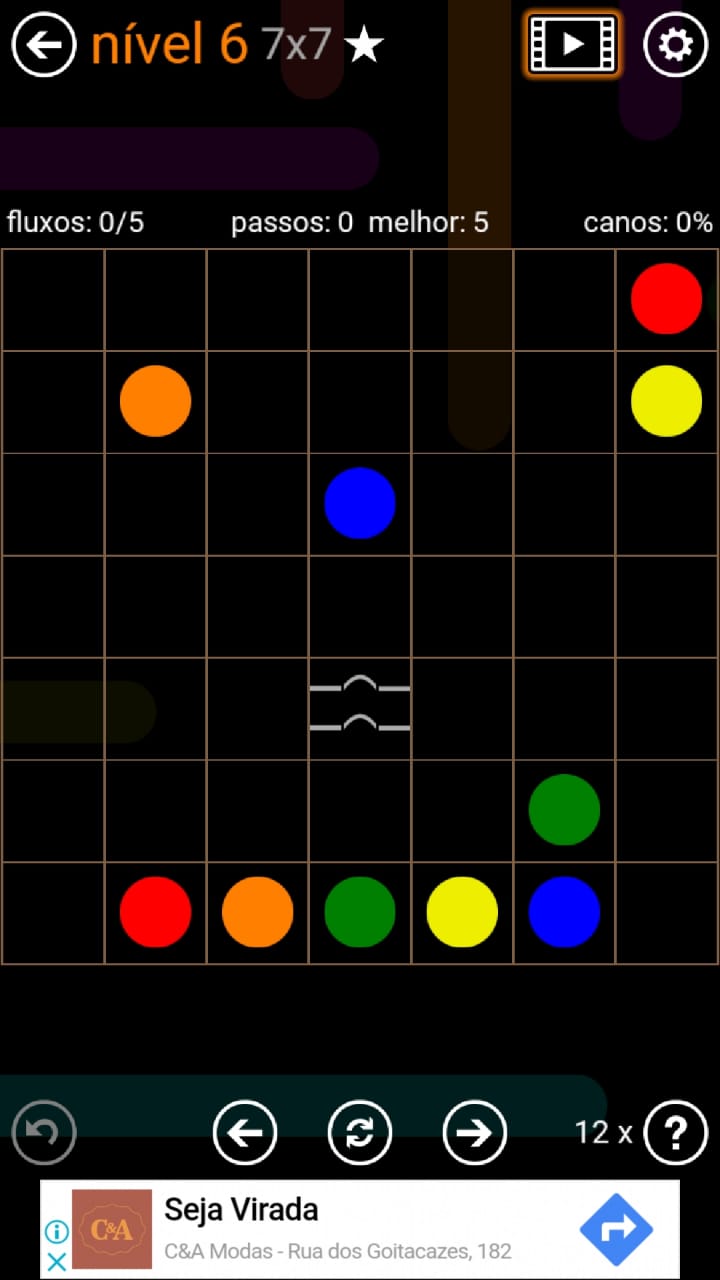Undo the last move

pos(44,1133)
